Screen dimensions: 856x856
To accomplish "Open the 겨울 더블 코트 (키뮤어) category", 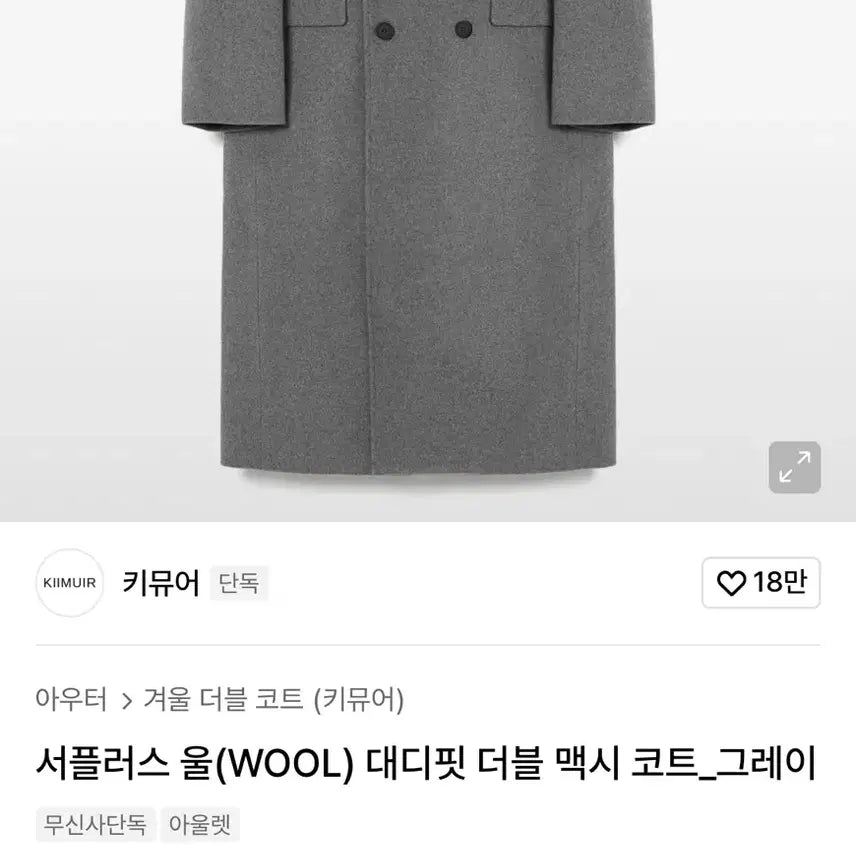I will coord(273,700).
